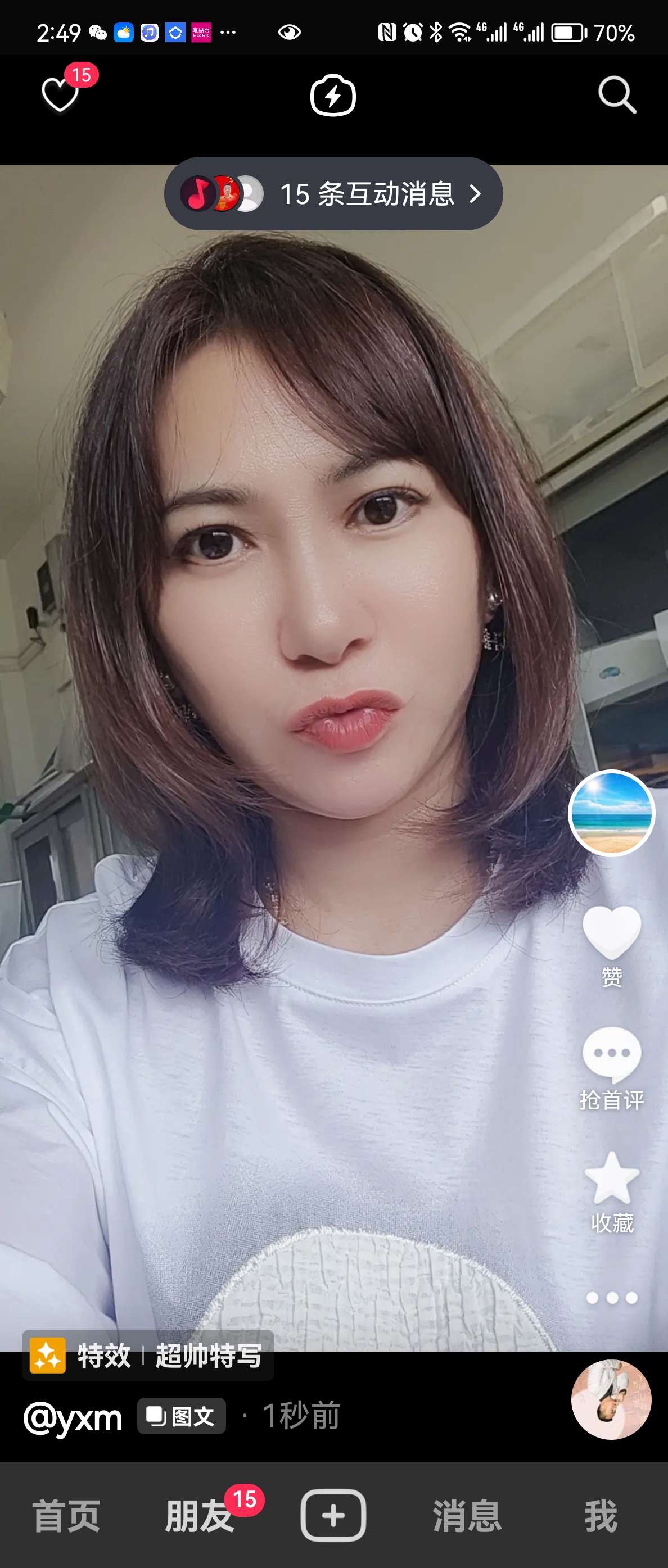
Task: Open search with the magnifier icon
Action: tap(616, 95)
